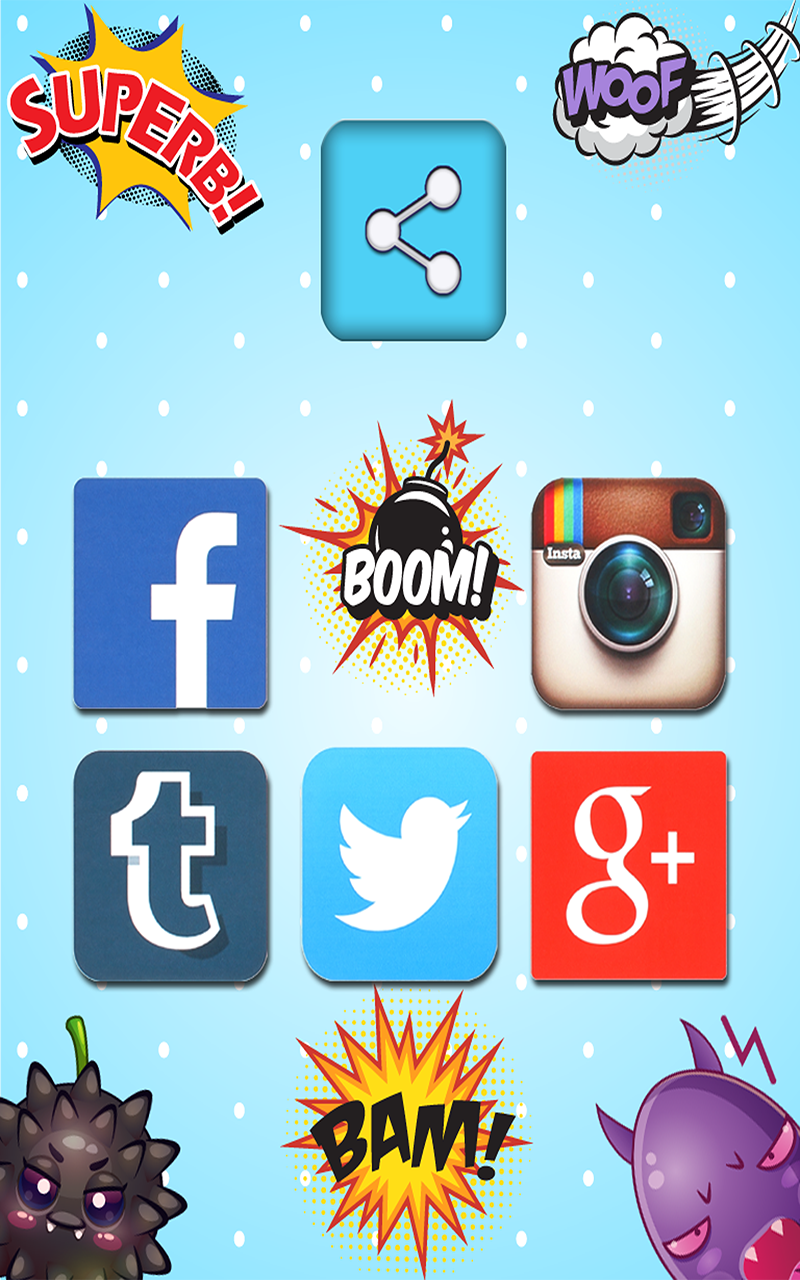Open the Instagram share option
Screen dimensions: 800x1280
628,593
